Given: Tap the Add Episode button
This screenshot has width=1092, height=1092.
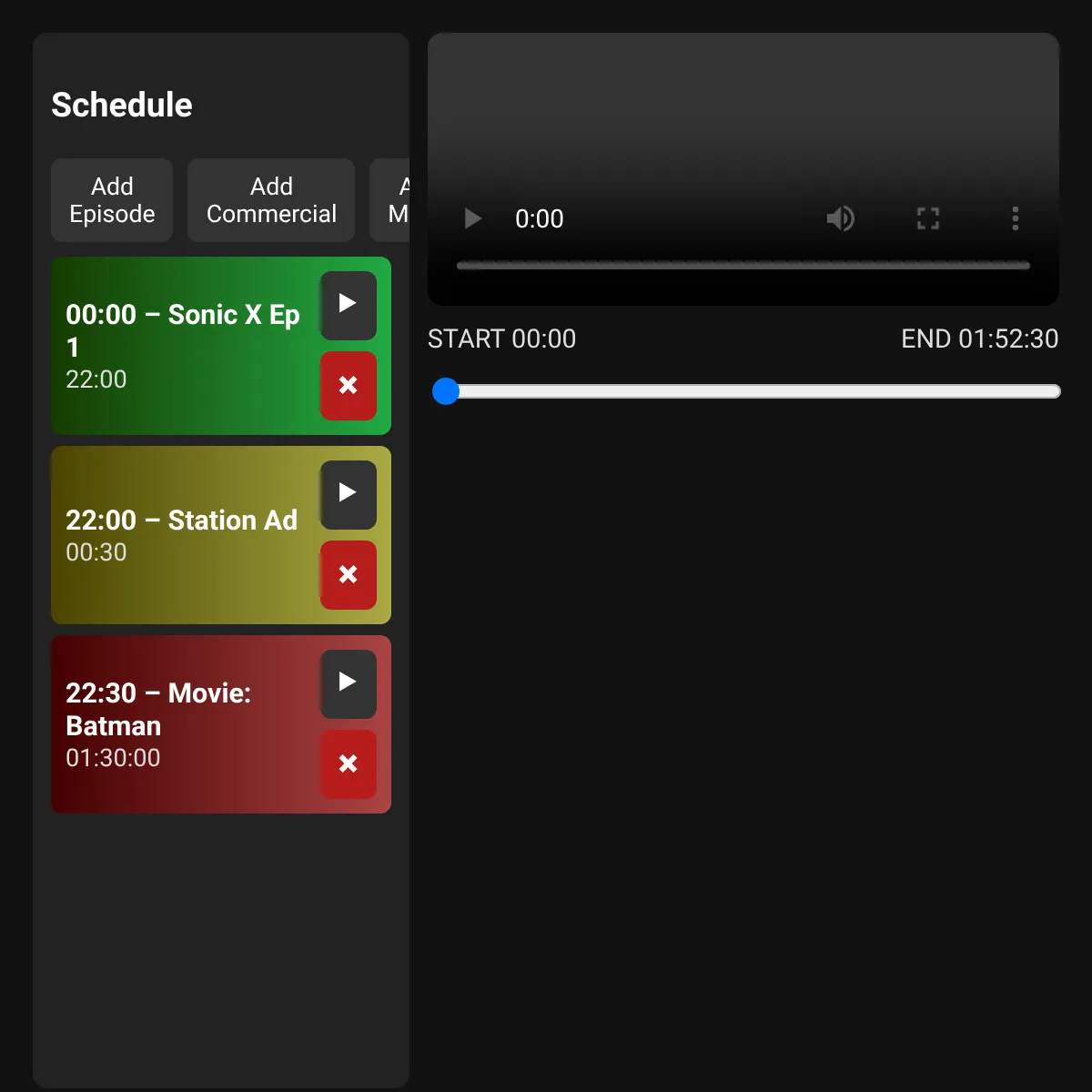Looking at the screenshot, I should (x=112, y=200).
